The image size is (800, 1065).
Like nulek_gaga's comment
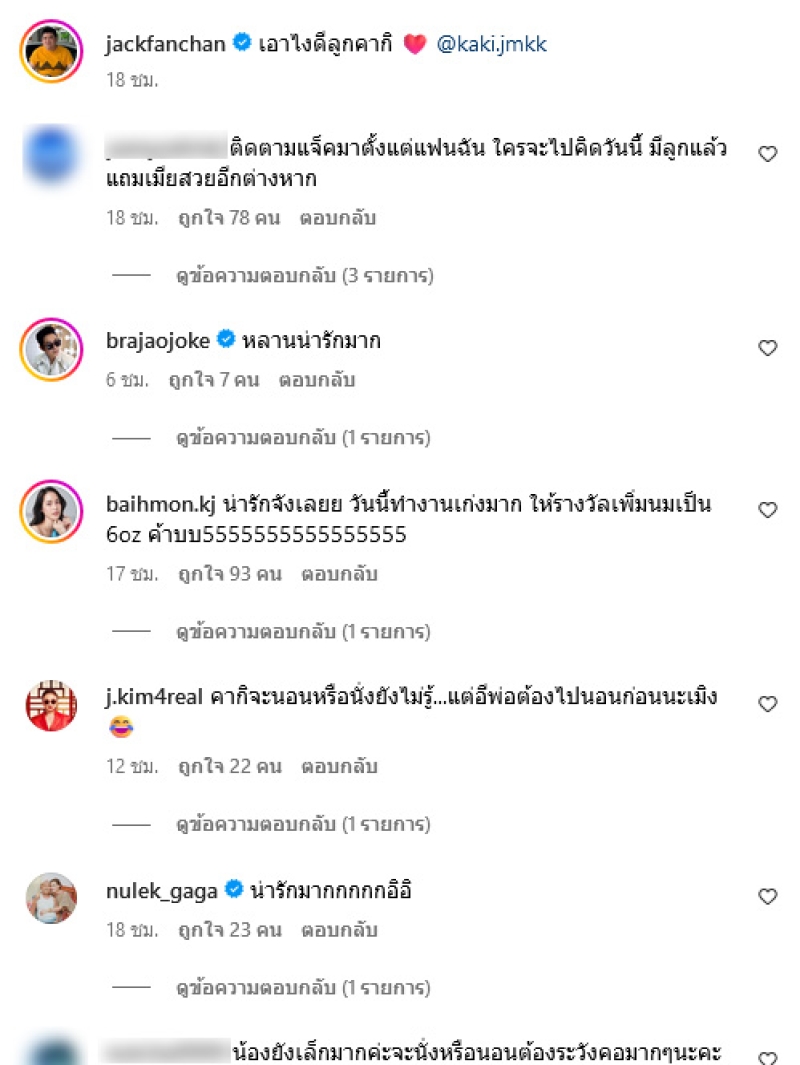click(767, 897)
